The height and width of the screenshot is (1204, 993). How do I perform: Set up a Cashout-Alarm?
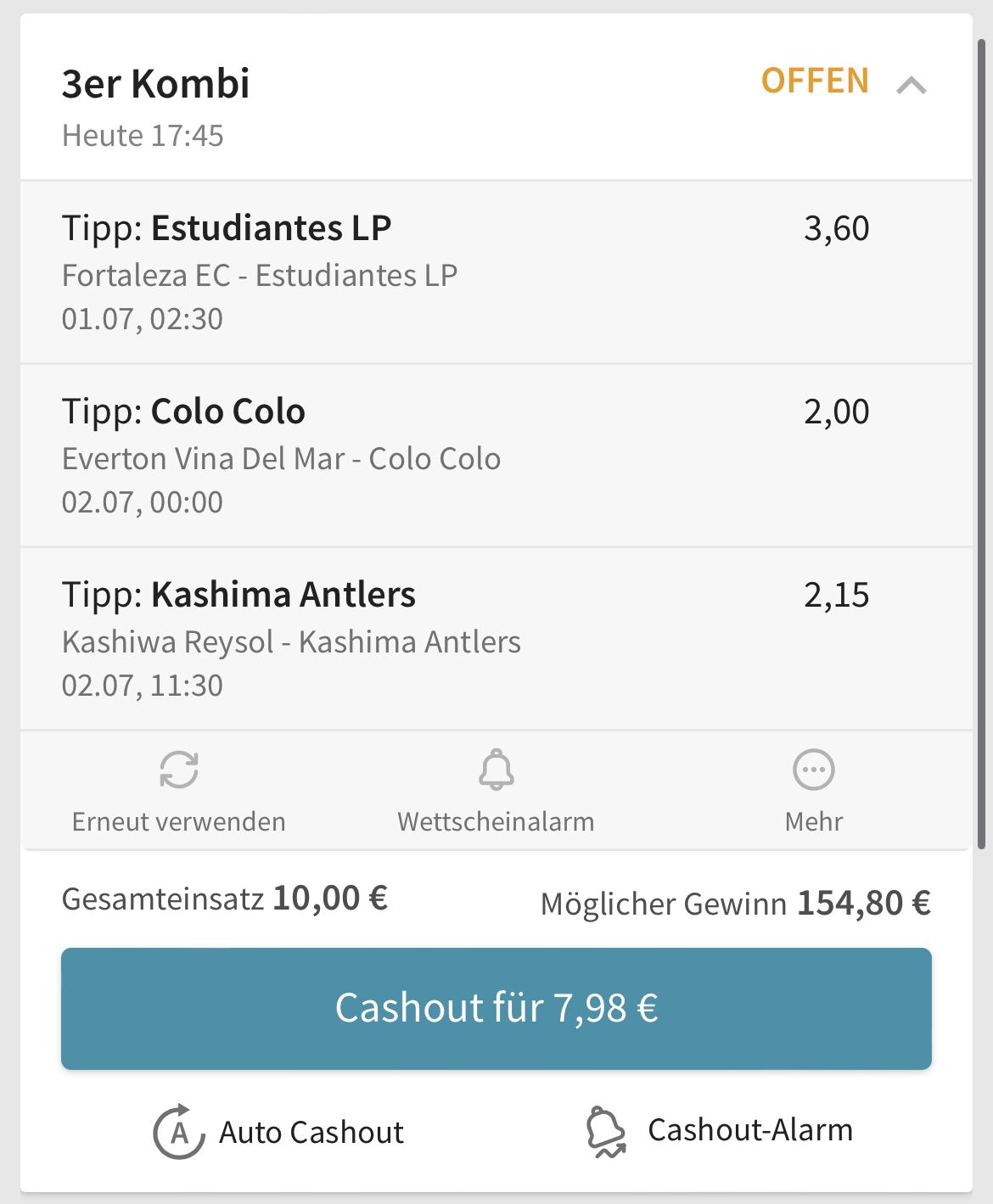point(720,1131)
